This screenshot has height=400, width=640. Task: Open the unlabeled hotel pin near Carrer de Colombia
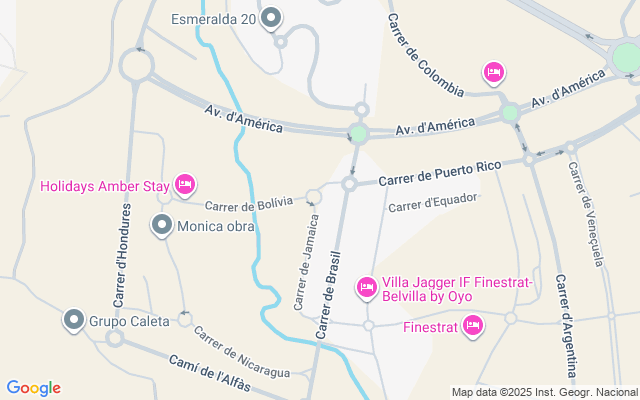494,73
